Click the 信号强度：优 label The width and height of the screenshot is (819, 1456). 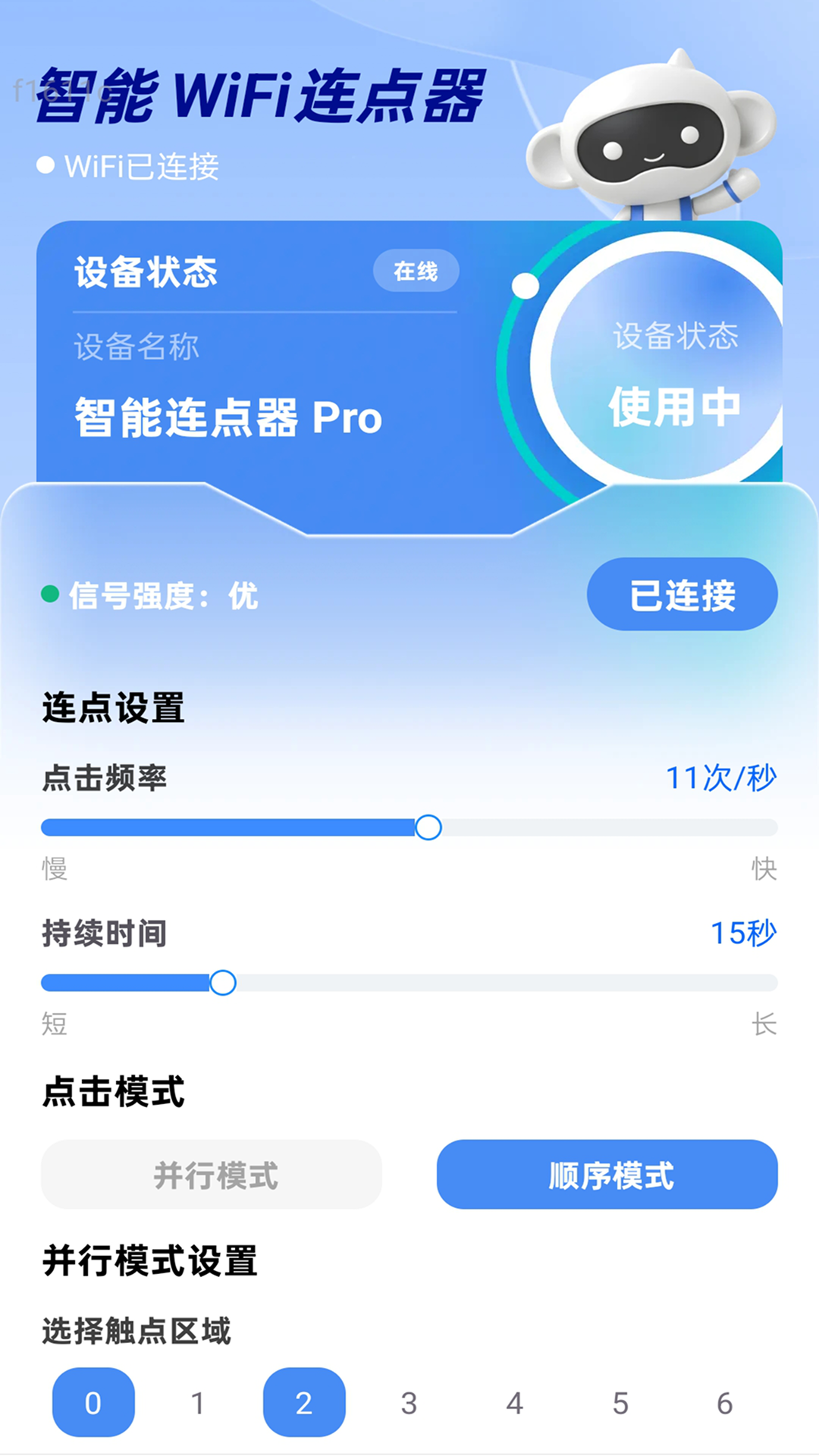pyautogui.click(x=163, y=596)
